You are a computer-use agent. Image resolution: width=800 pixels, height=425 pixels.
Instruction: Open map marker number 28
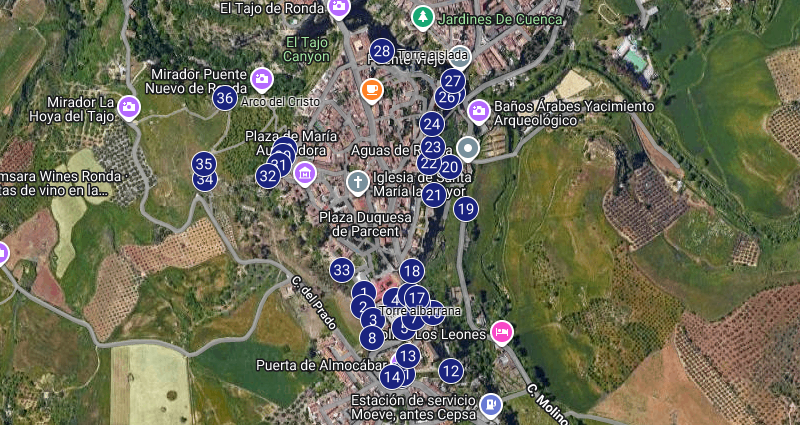click(381, 51)
